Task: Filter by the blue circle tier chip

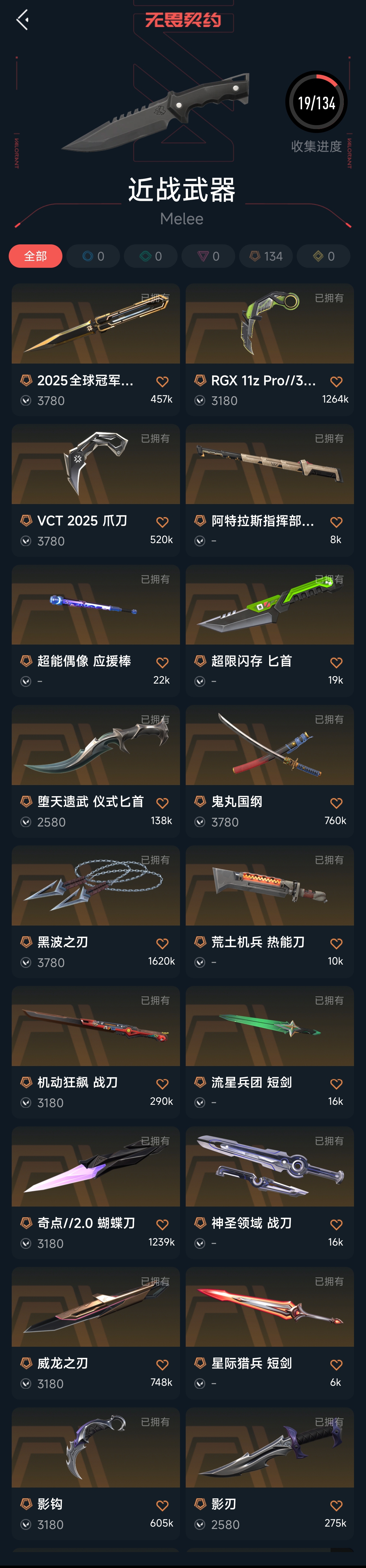Action: pyautogui.click(x=93, y=256)
